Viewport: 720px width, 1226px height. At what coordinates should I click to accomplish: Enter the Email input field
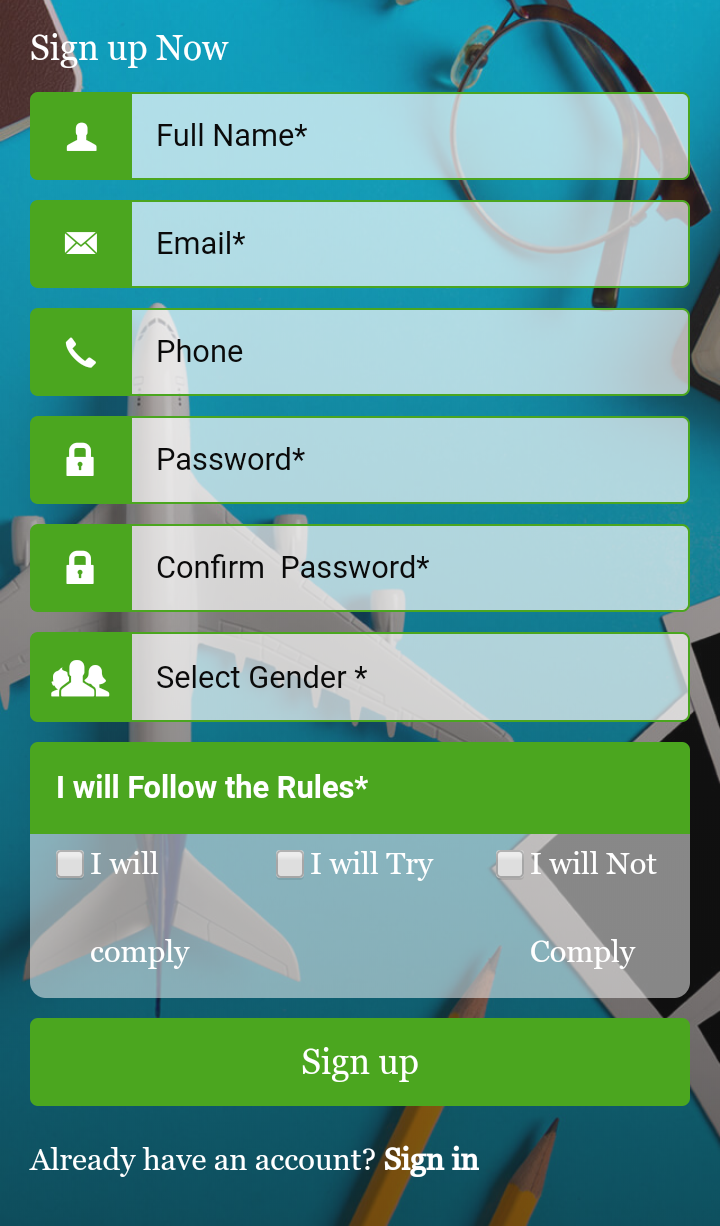pyautogui.click(x=410, y=244)
